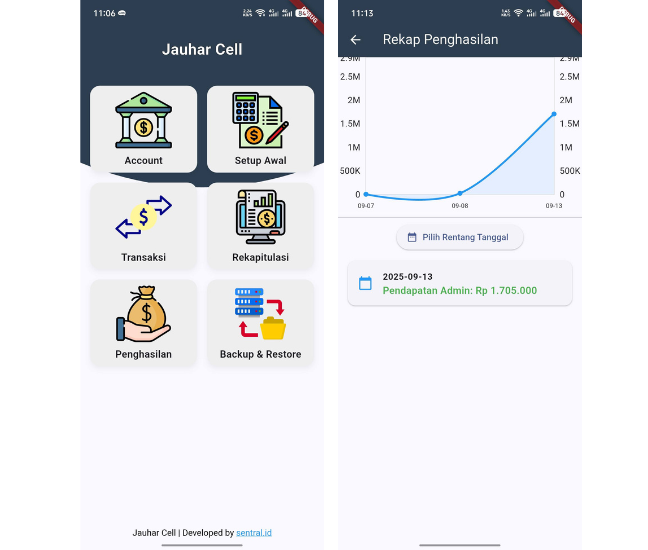Open the Rekapitulasi tile
This screenshot has width=648, height=550.
coord(260,226)
